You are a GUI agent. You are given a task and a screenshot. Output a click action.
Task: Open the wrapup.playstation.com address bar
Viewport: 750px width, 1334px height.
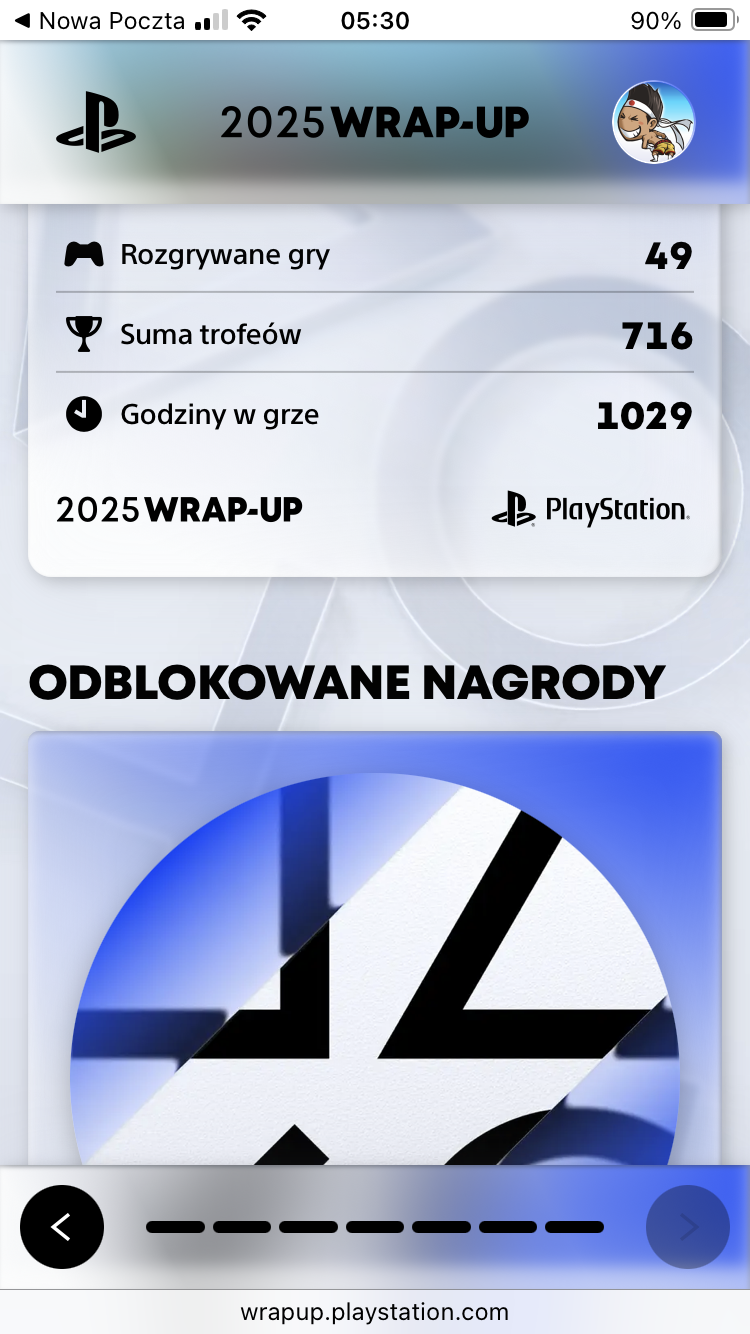point(374,1312)
